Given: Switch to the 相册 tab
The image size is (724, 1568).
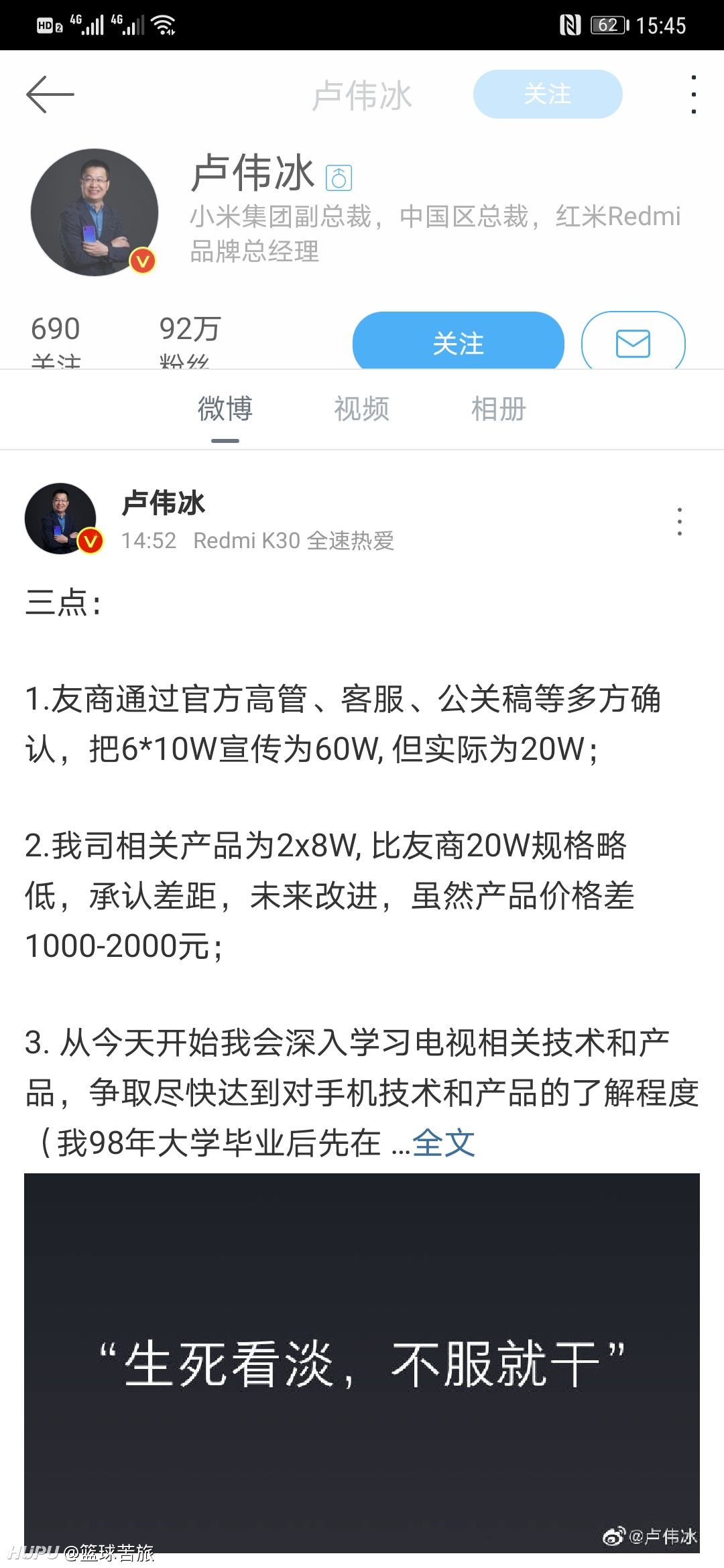Looking at the screenshot, I should pos(499,409).
